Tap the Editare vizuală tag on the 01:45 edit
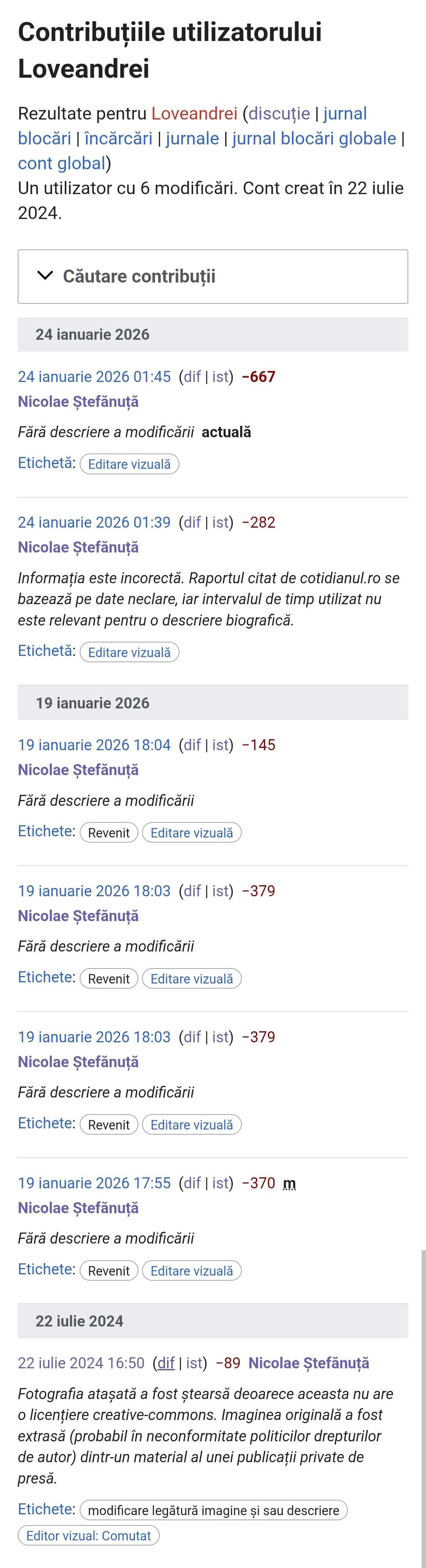This screenshot has height=1568, width=426. coord(129,465)
